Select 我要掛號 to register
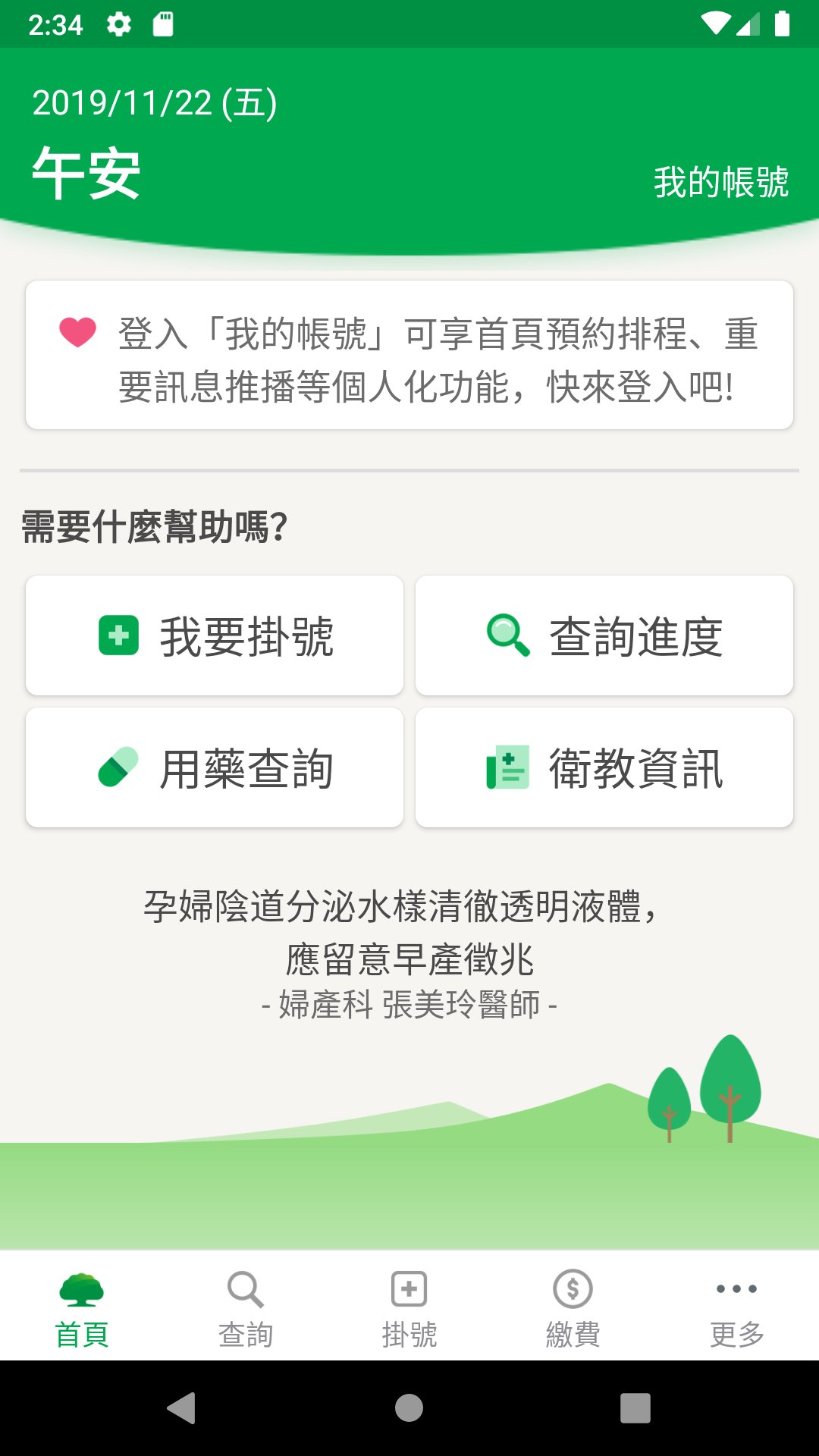The height and width of the screenshot is (1456, 819). [x=215, y=635]
